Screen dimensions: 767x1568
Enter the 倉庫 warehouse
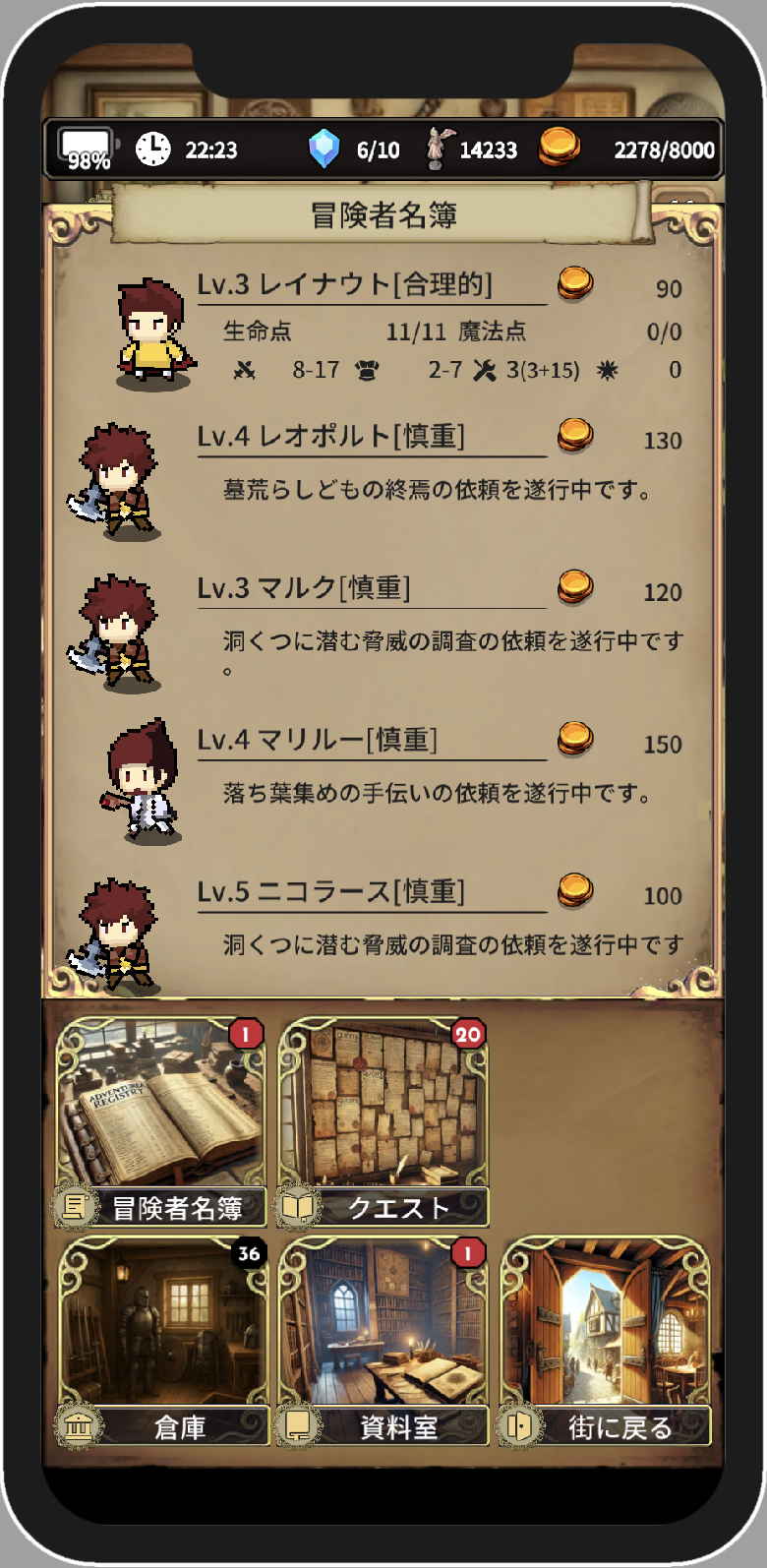point(162,1340)
